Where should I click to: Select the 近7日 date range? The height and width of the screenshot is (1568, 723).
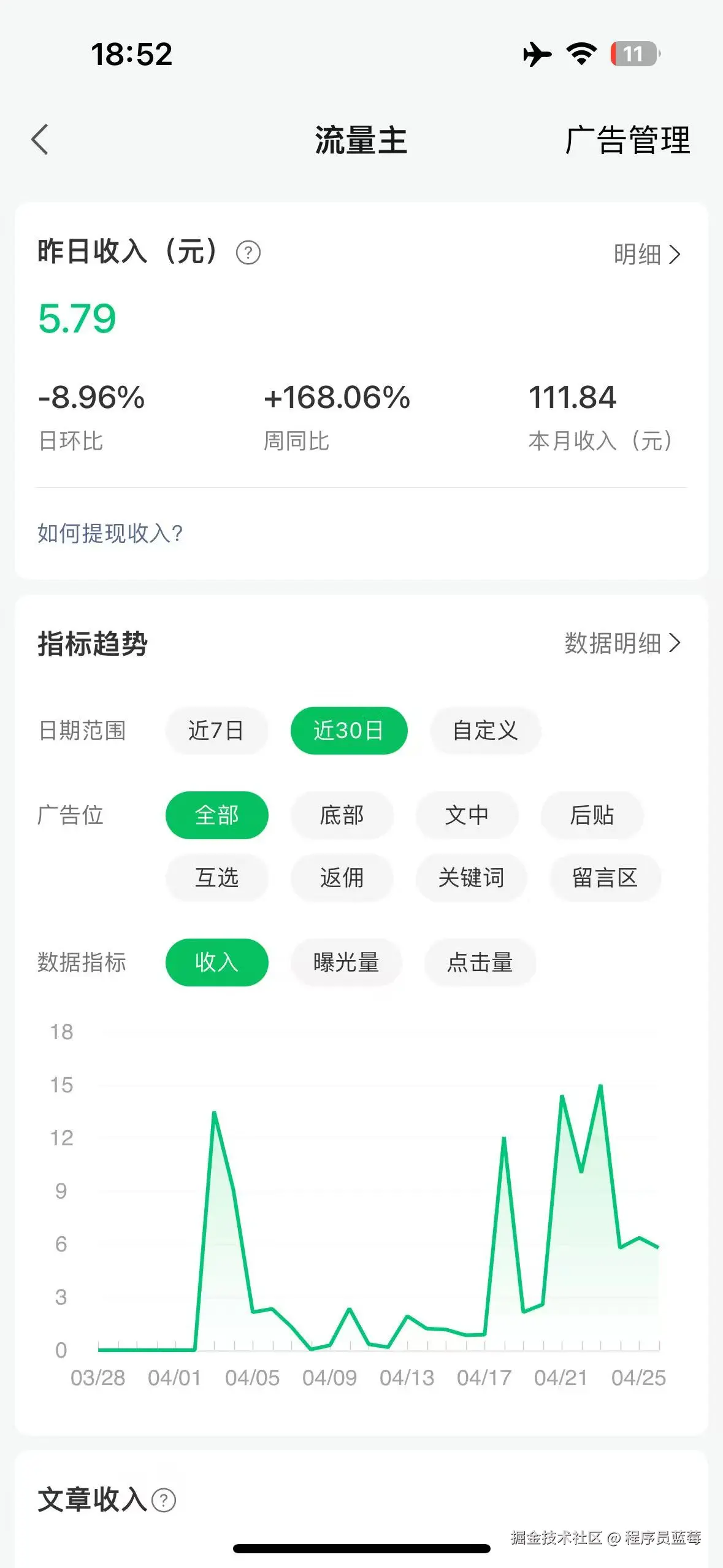216,731
